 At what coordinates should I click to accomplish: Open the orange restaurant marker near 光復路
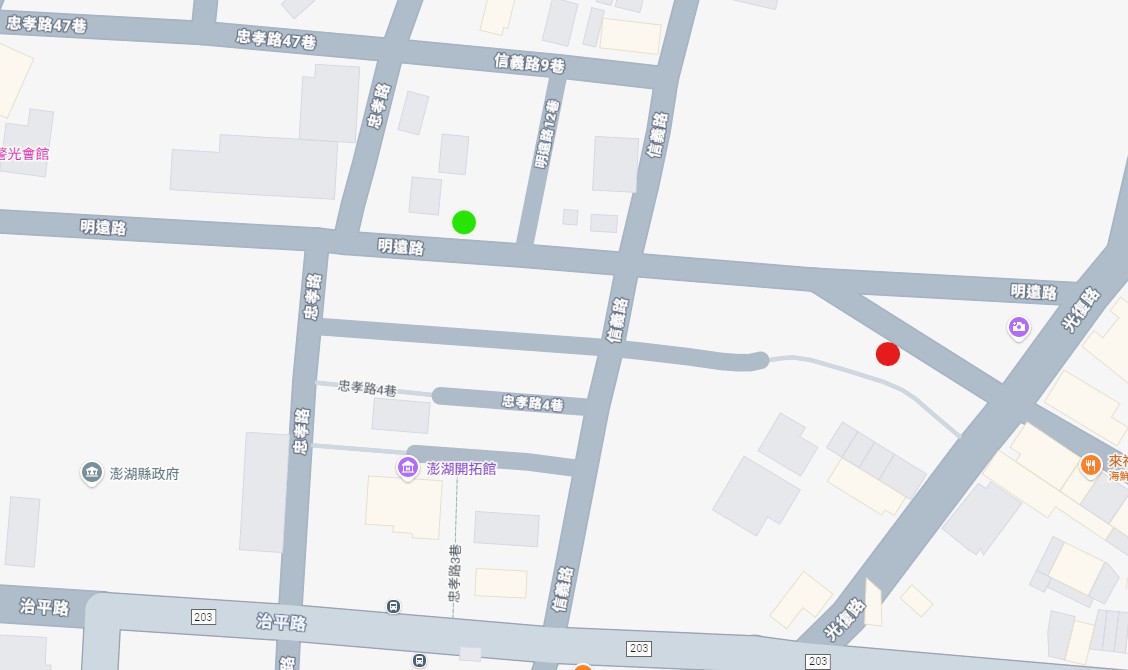1090,464
